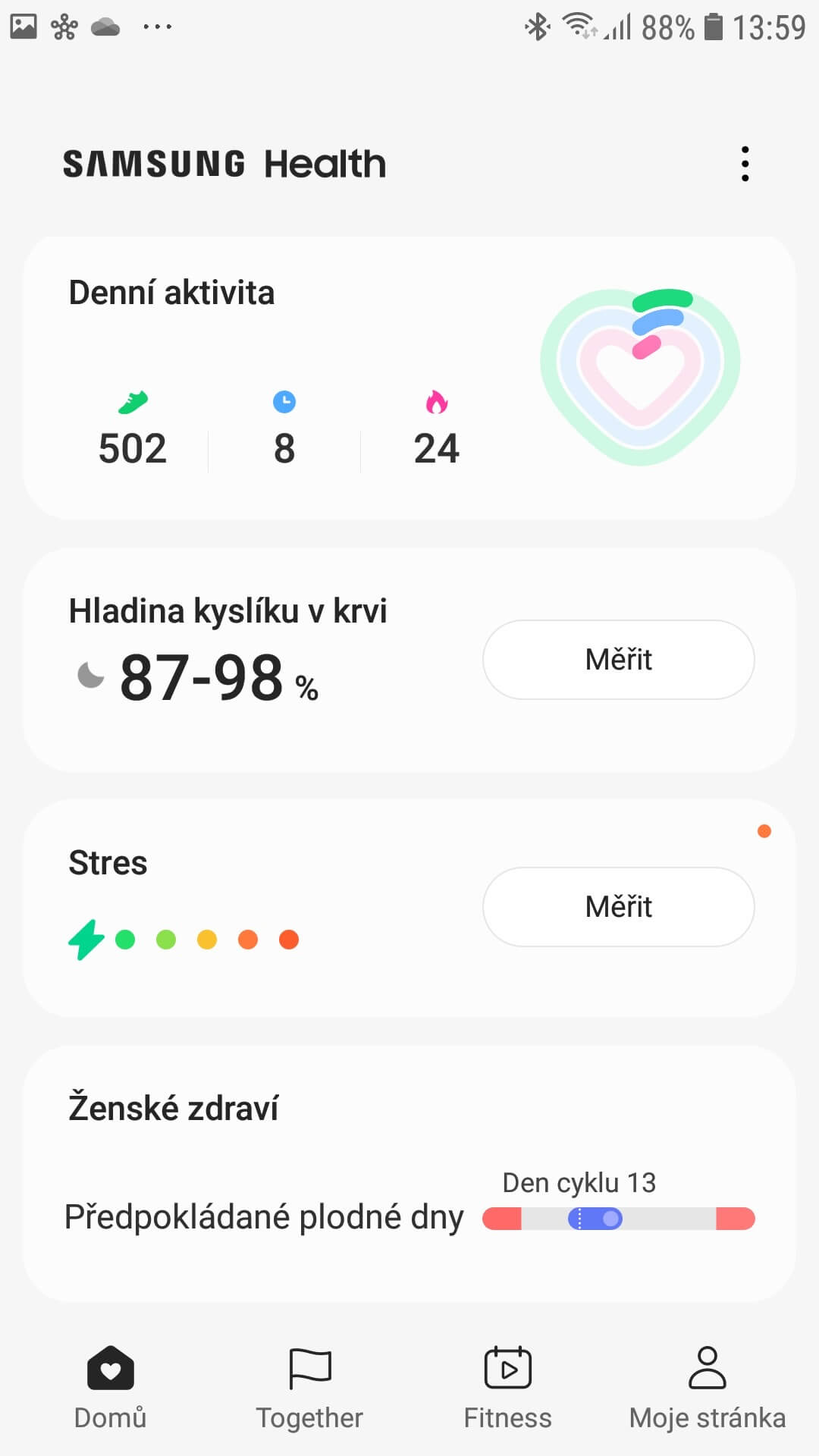The height and width of the screenshot is (1456, 819).
Task: Select the pink calories flame icon
Action: click(435, 403)
